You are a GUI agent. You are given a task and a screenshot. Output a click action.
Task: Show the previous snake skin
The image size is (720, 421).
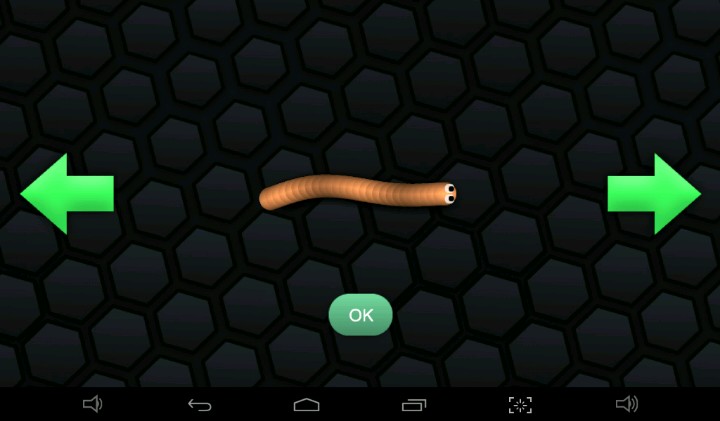[66, 193]
